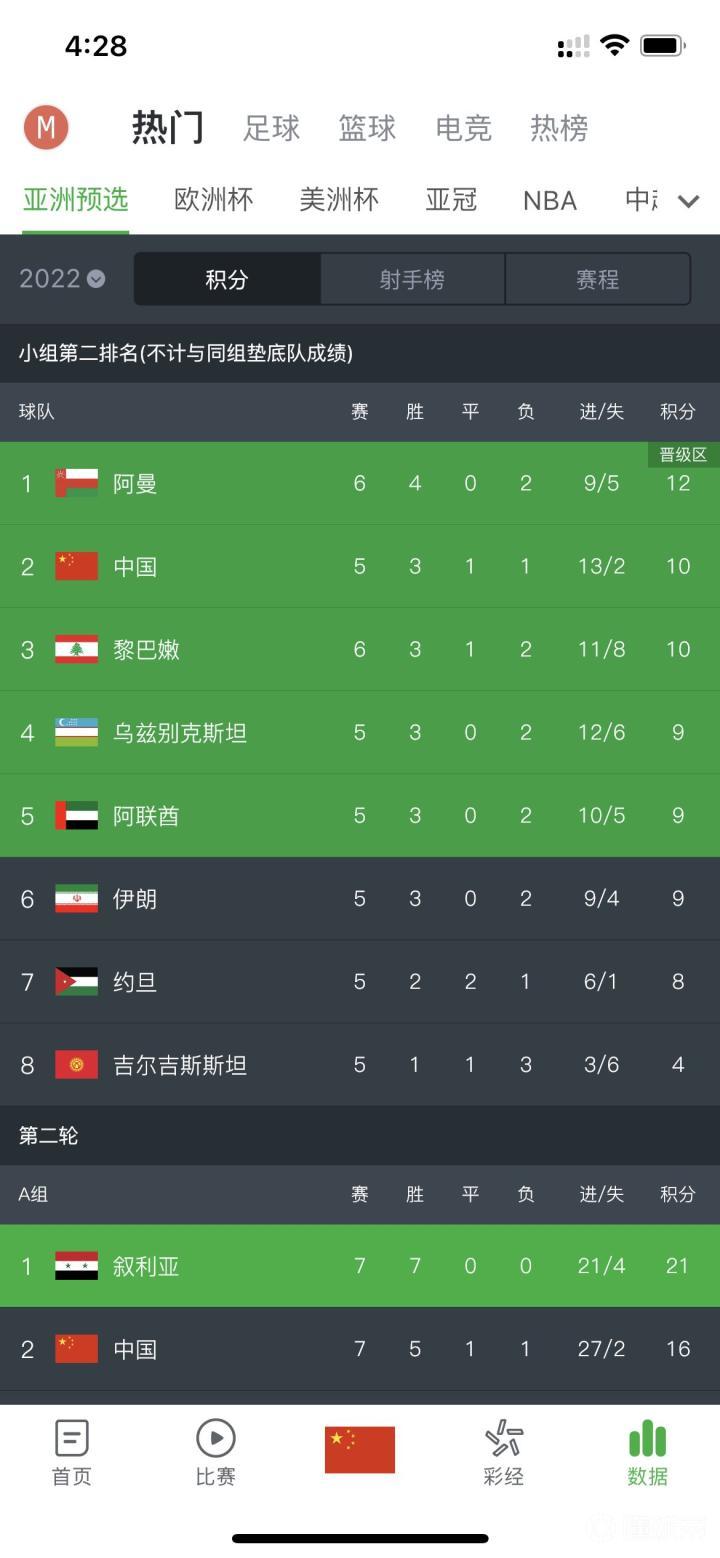Switch to the 足球 section
Screen dimensions: 720x1558
point(271,129)
